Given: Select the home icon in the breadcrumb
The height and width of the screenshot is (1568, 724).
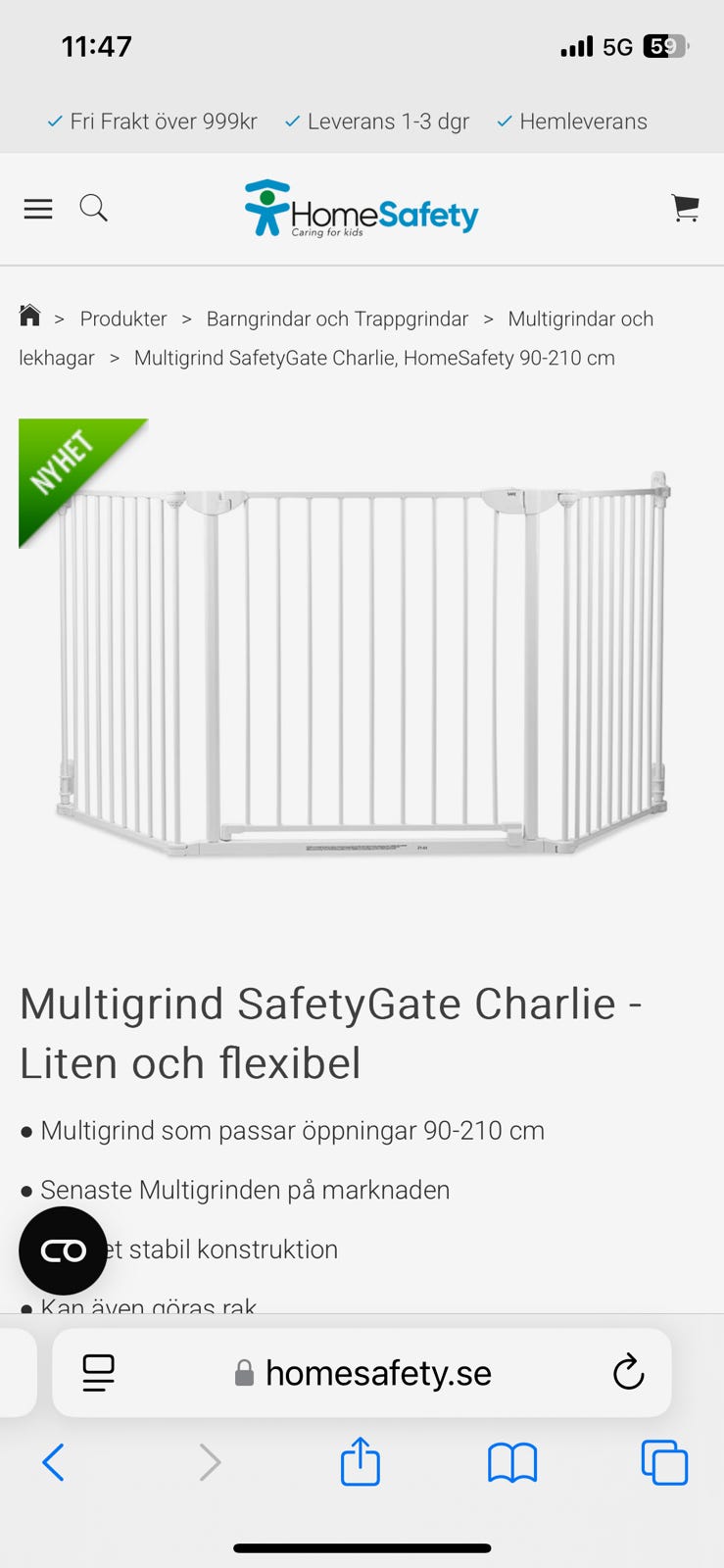Looking at the screenshot, I should pyautogui.click(x=30, y=316).
